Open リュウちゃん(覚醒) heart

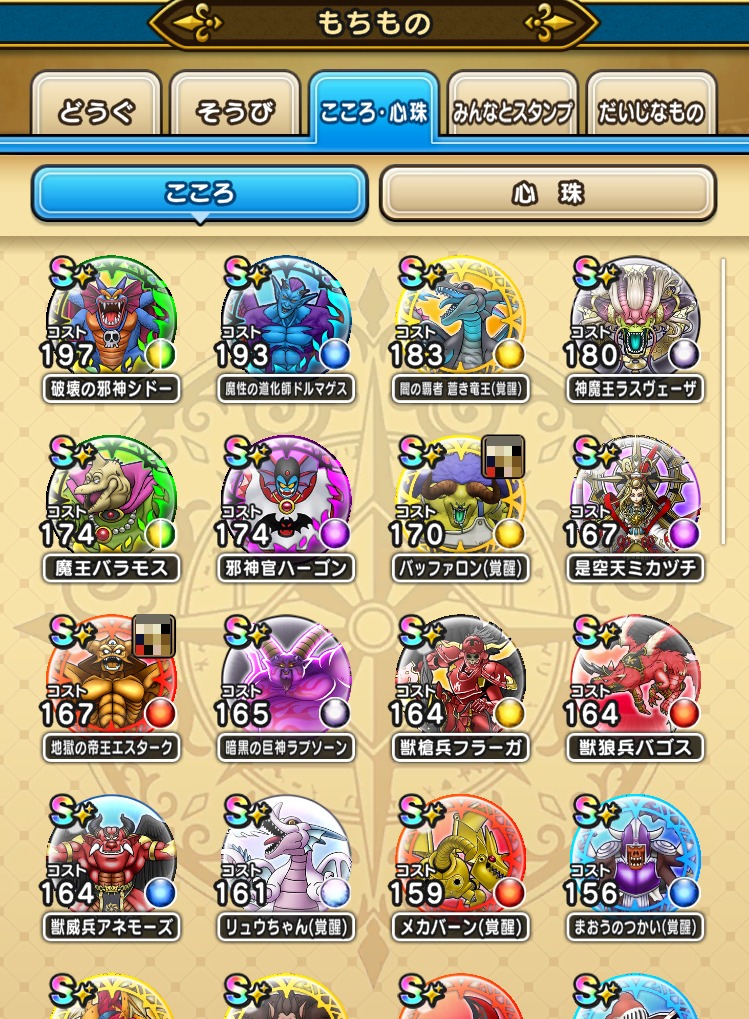pyautogui.click(x=286, y=860)
